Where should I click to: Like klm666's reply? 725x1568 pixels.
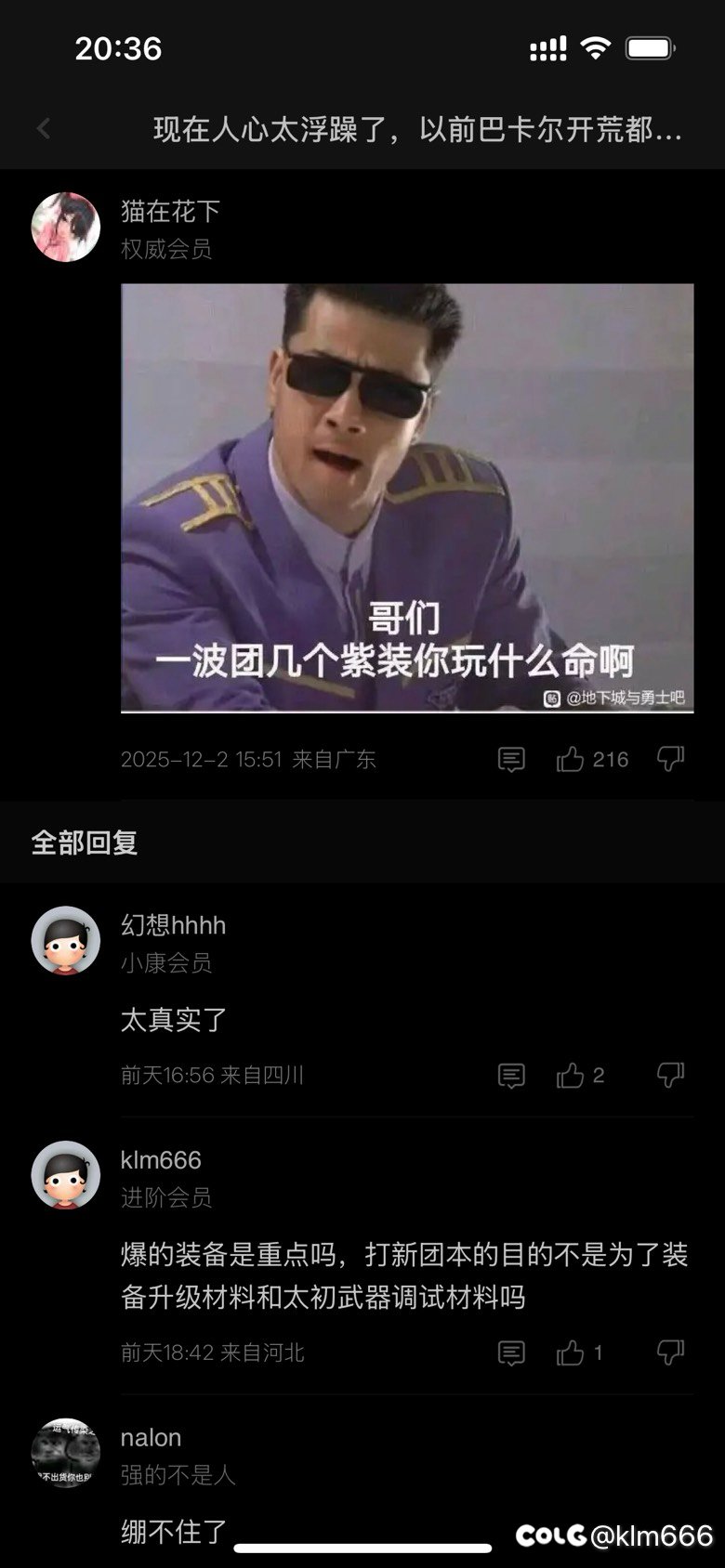[570, 1353]
